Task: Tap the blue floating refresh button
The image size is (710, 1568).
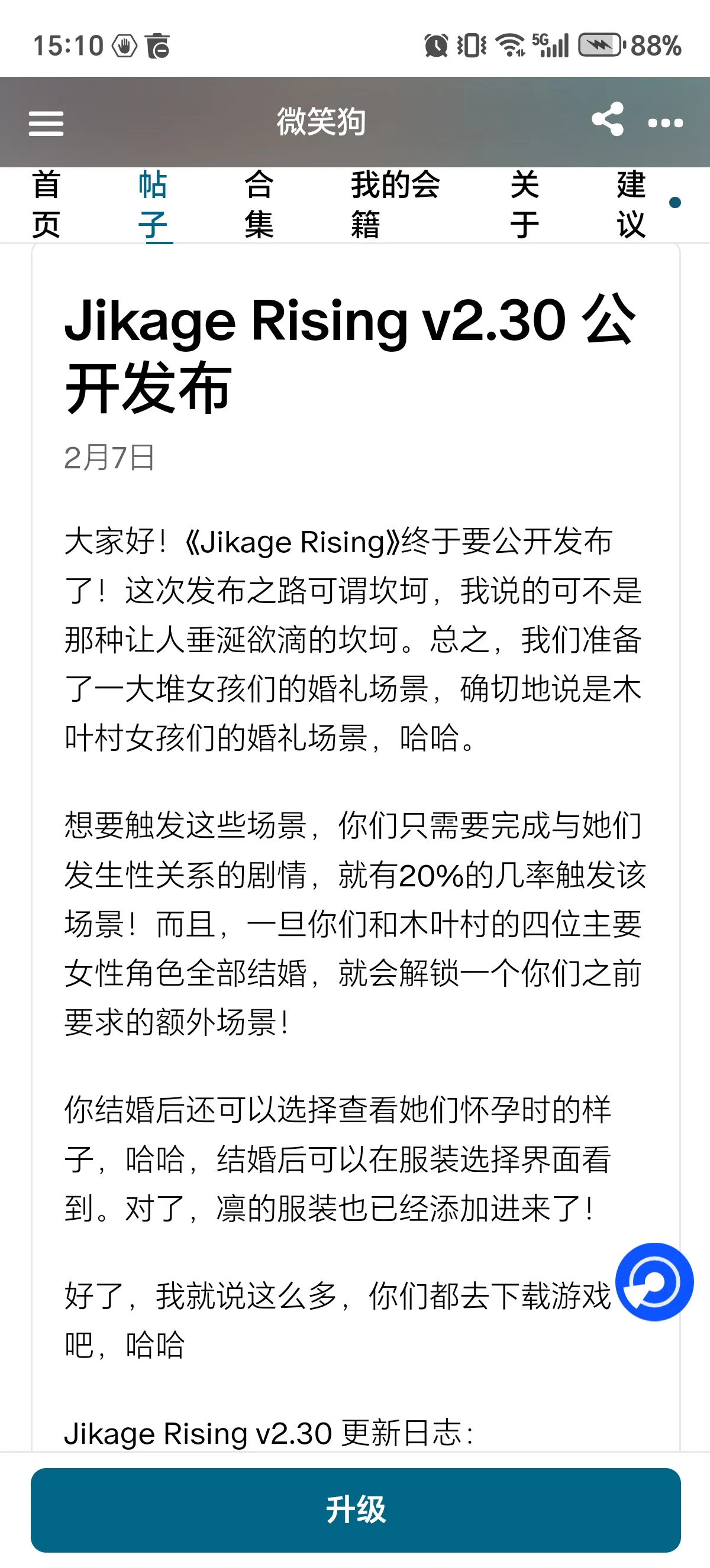Action: point(654,1282)
